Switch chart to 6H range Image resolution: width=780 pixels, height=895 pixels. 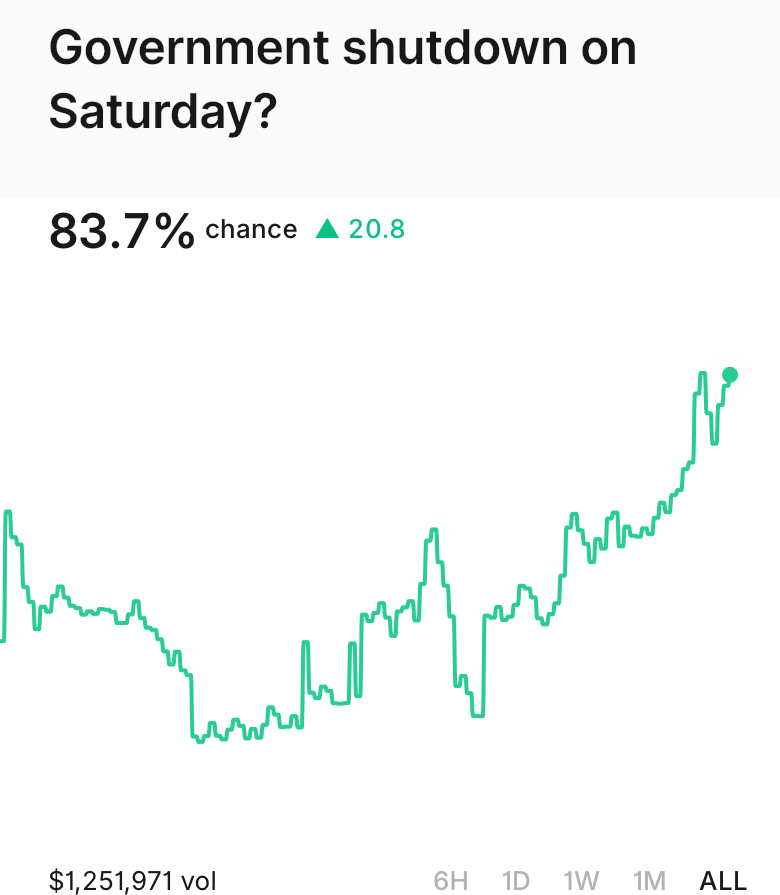pyautogui.click(x=451, y=881)
